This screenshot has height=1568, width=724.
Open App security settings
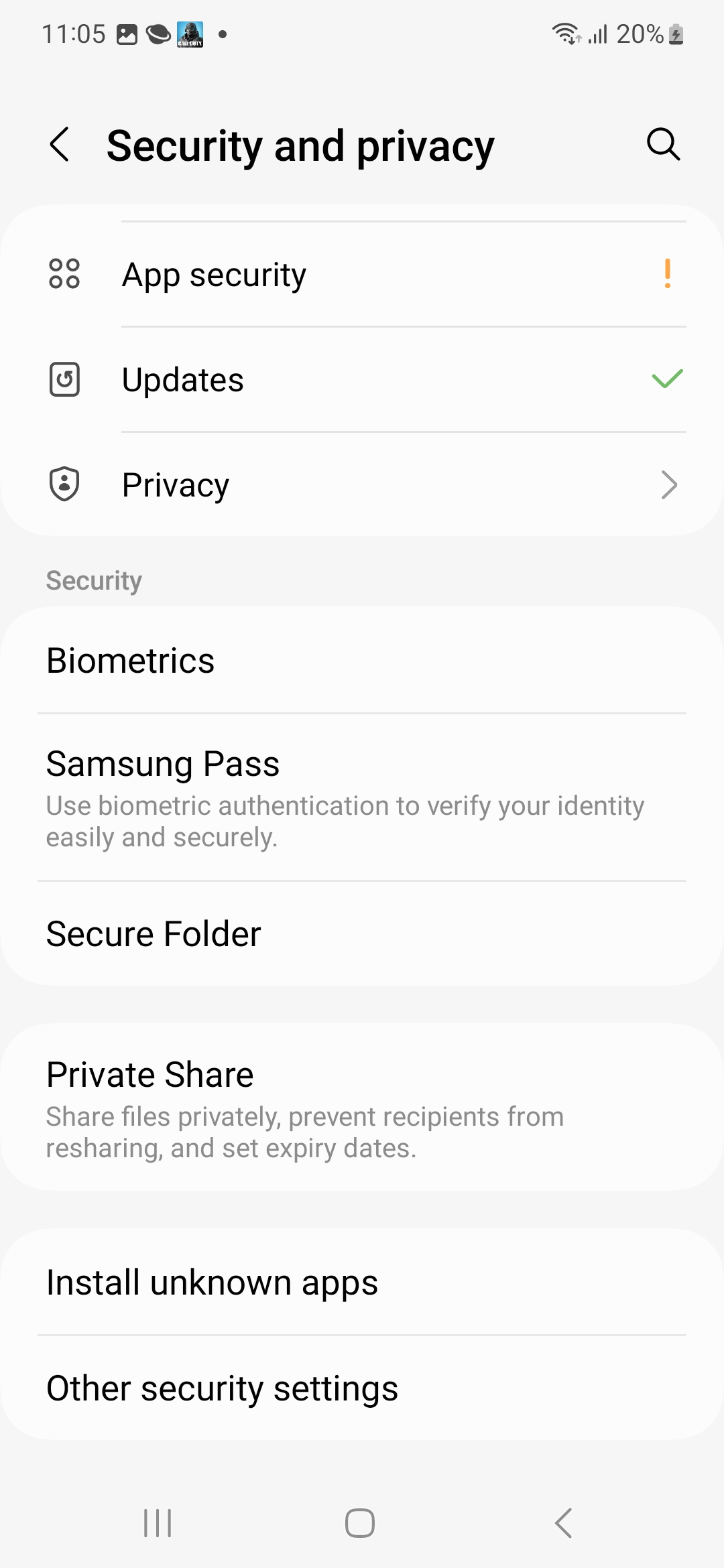pyautogui.click(x=362, y=275)
